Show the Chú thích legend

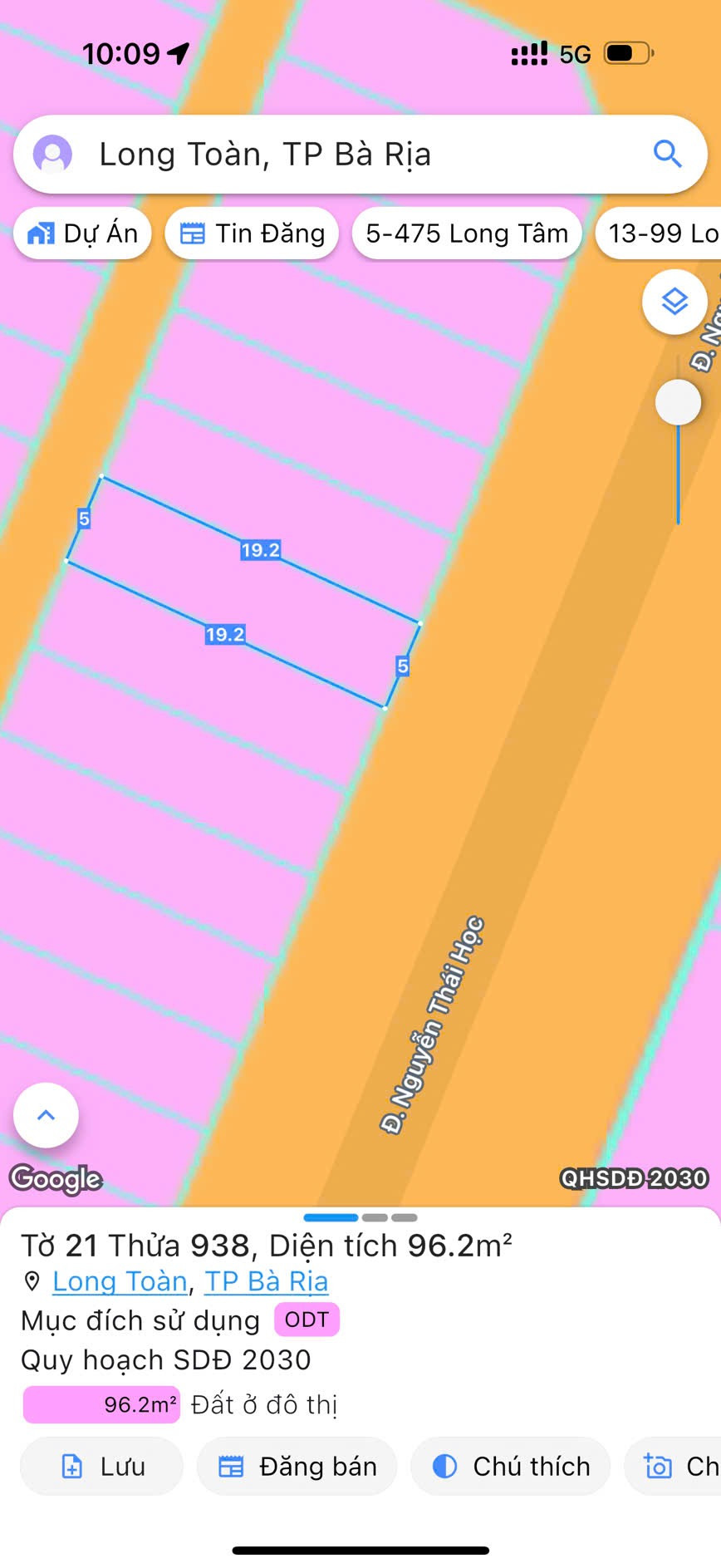point(510,1467)
